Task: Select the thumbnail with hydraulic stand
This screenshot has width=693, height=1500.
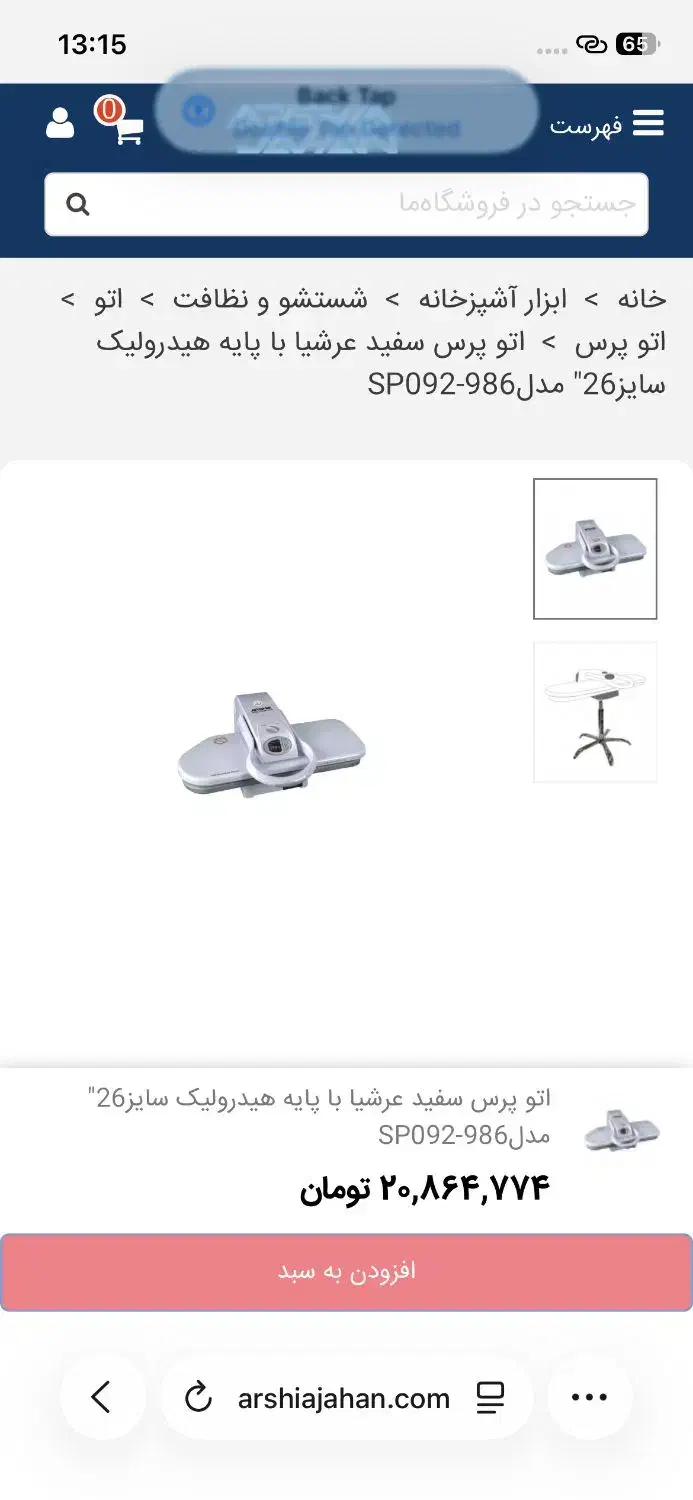Action: [595, 712]
